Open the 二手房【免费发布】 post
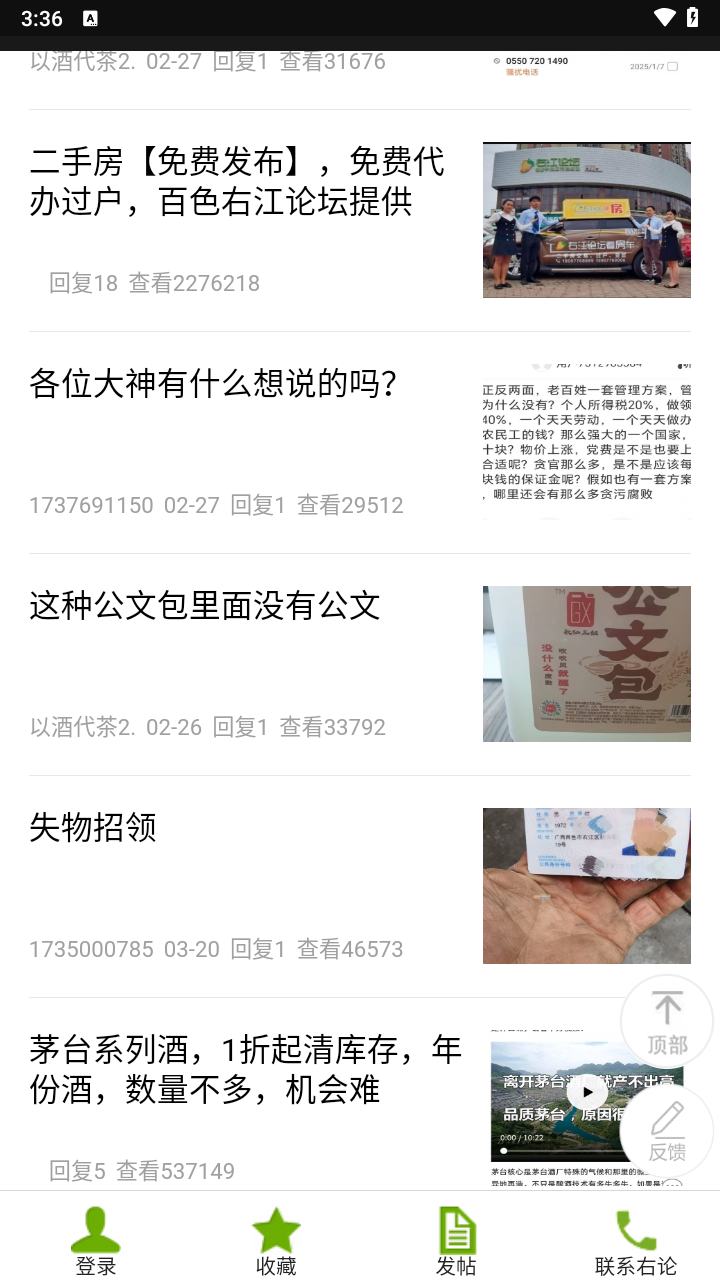Screen dimensions: 720x1280 [238, 182]
